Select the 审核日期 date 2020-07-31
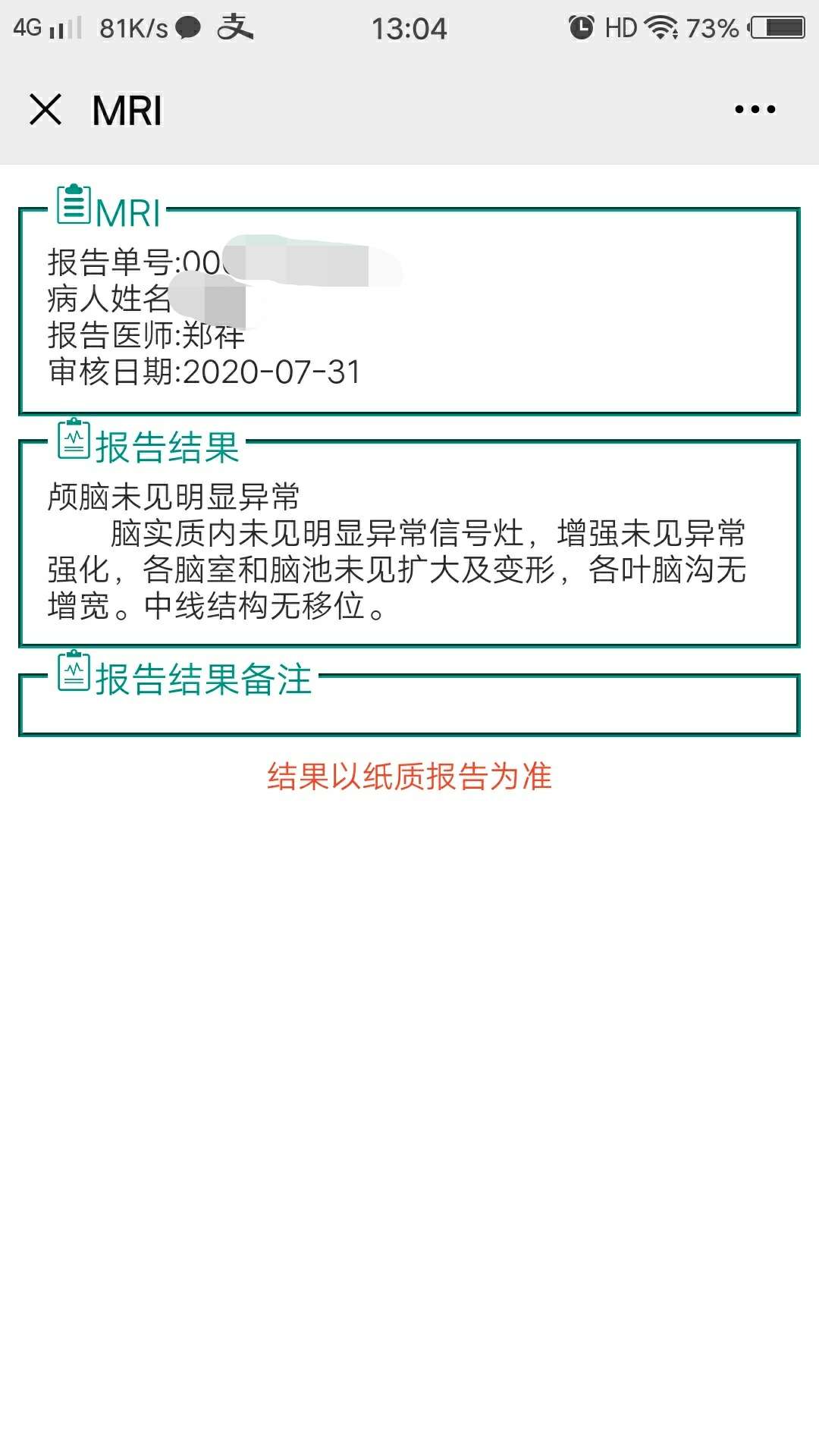Screen dimensions: 819x1456 tap(205, 372)
